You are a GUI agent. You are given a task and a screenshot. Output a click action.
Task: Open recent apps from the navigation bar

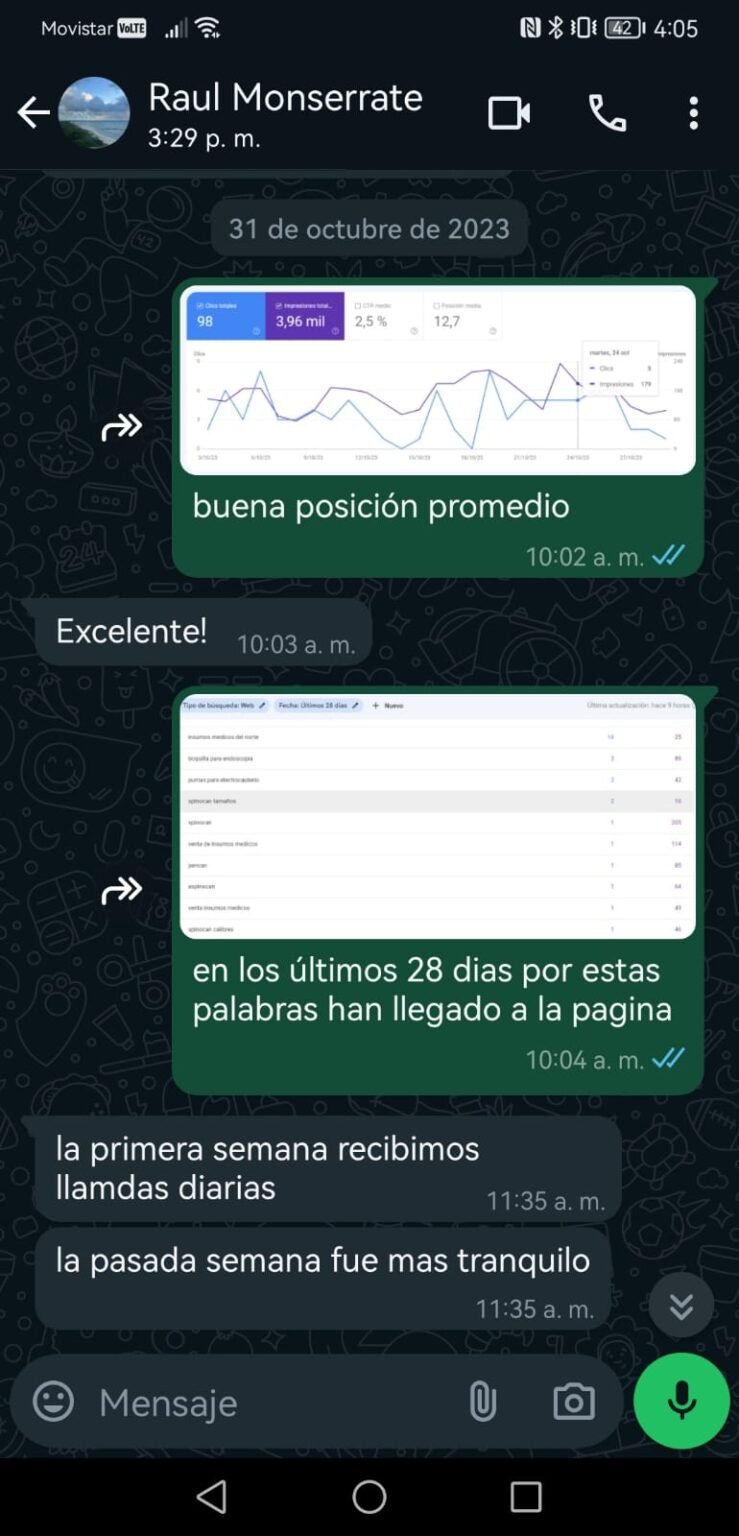coord(526,1497)
